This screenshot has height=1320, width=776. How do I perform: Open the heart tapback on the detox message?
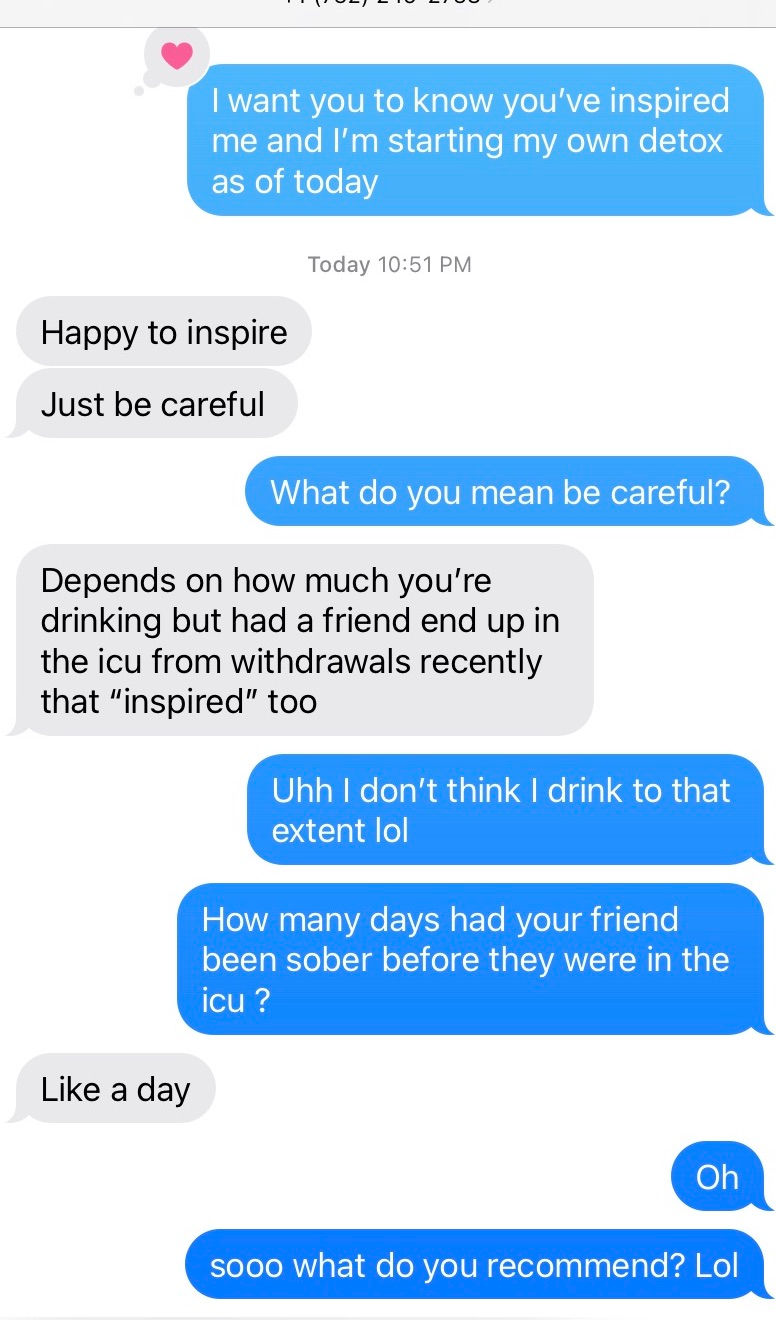tap(177, 57)
